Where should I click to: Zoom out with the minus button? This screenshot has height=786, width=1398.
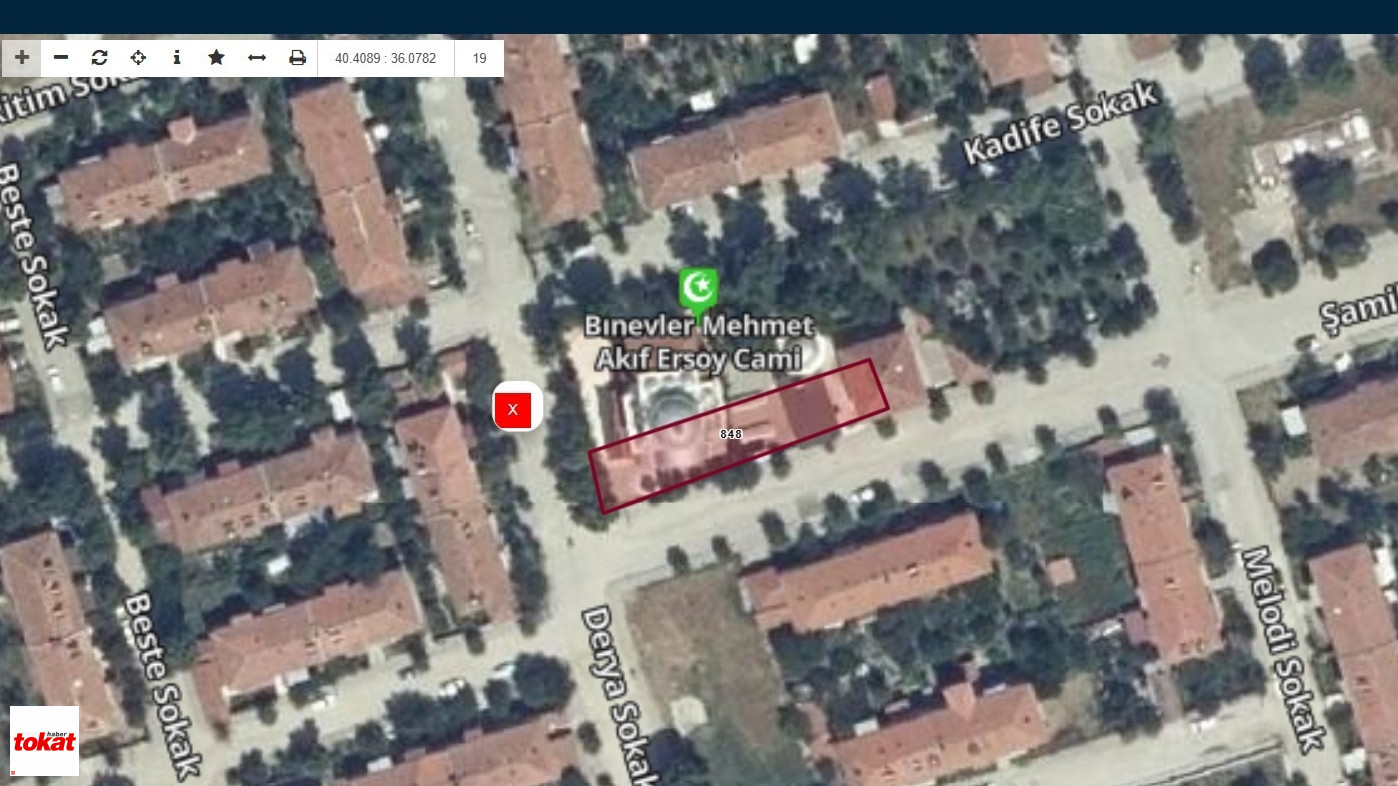61,58
